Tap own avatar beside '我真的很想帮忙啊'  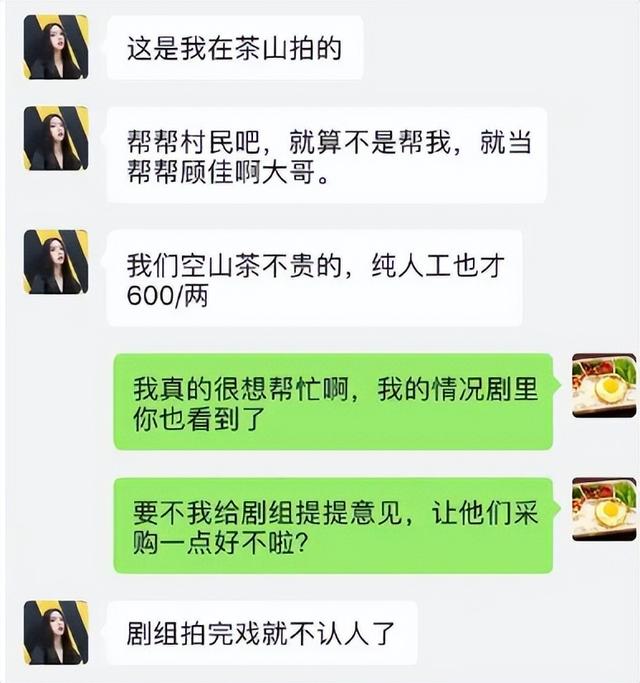604,385
